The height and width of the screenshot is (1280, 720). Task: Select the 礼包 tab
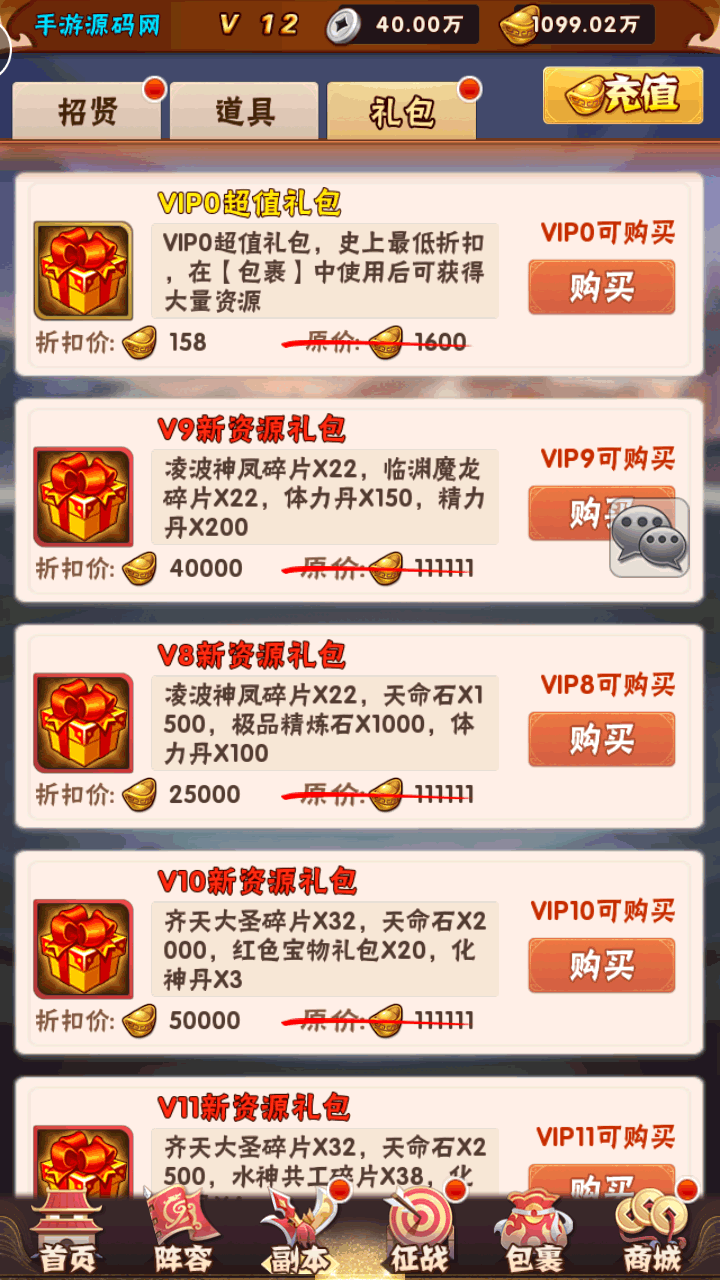point(402,112)
